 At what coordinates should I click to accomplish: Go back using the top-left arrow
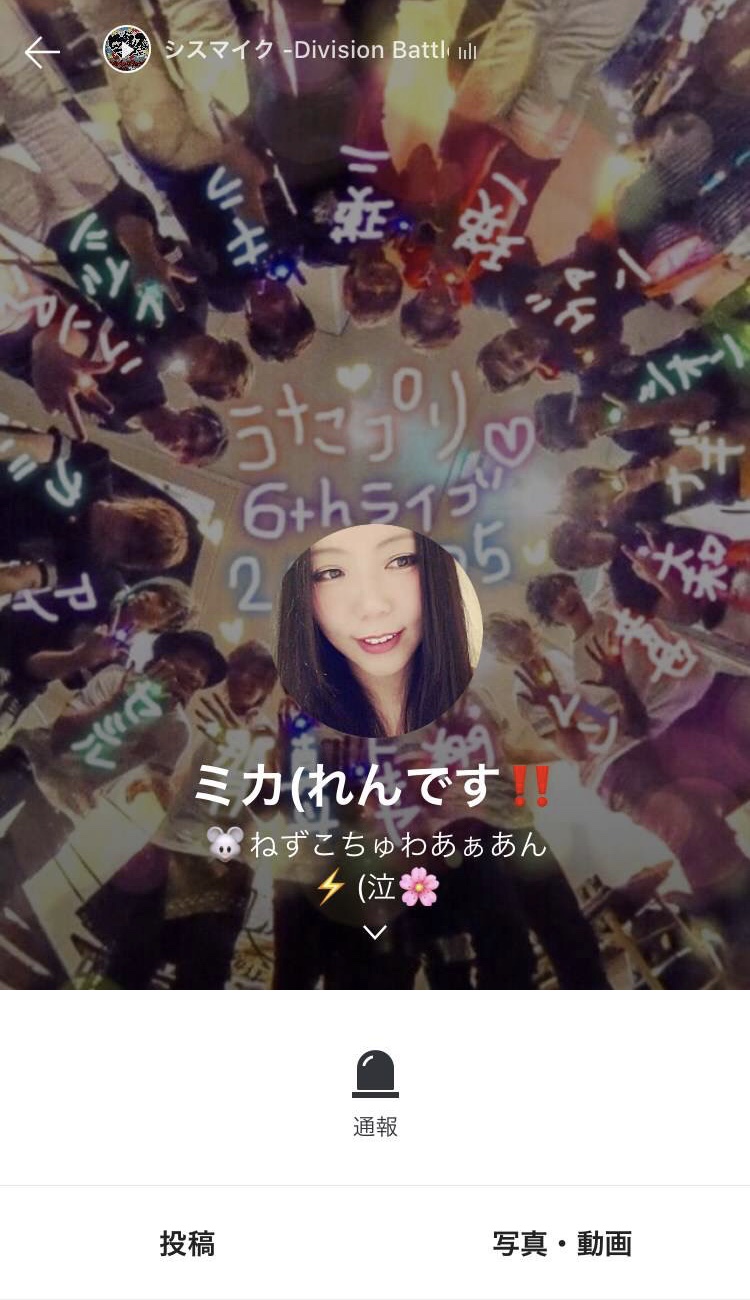click(42, 51)
